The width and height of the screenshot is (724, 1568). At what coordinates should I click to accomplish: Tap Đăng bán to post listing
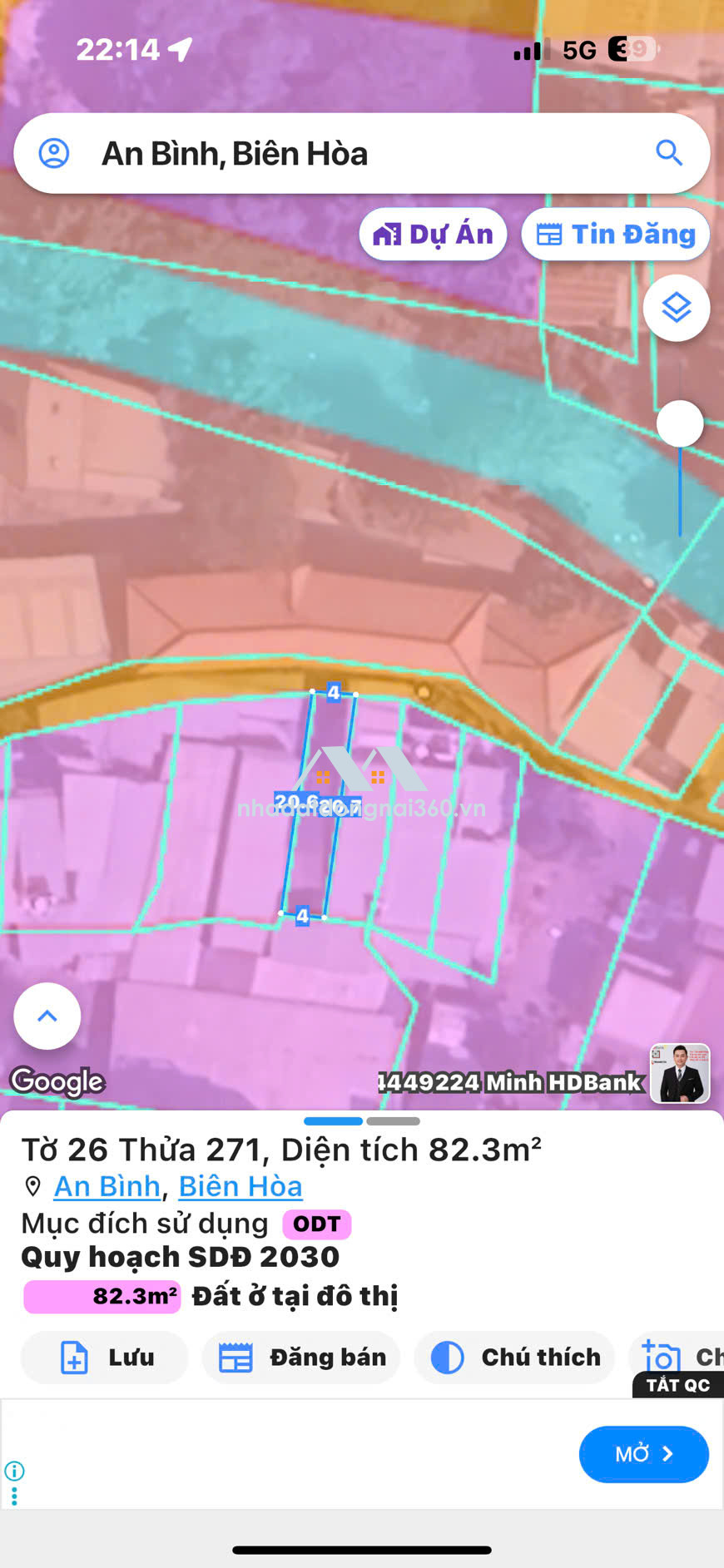301,1358
